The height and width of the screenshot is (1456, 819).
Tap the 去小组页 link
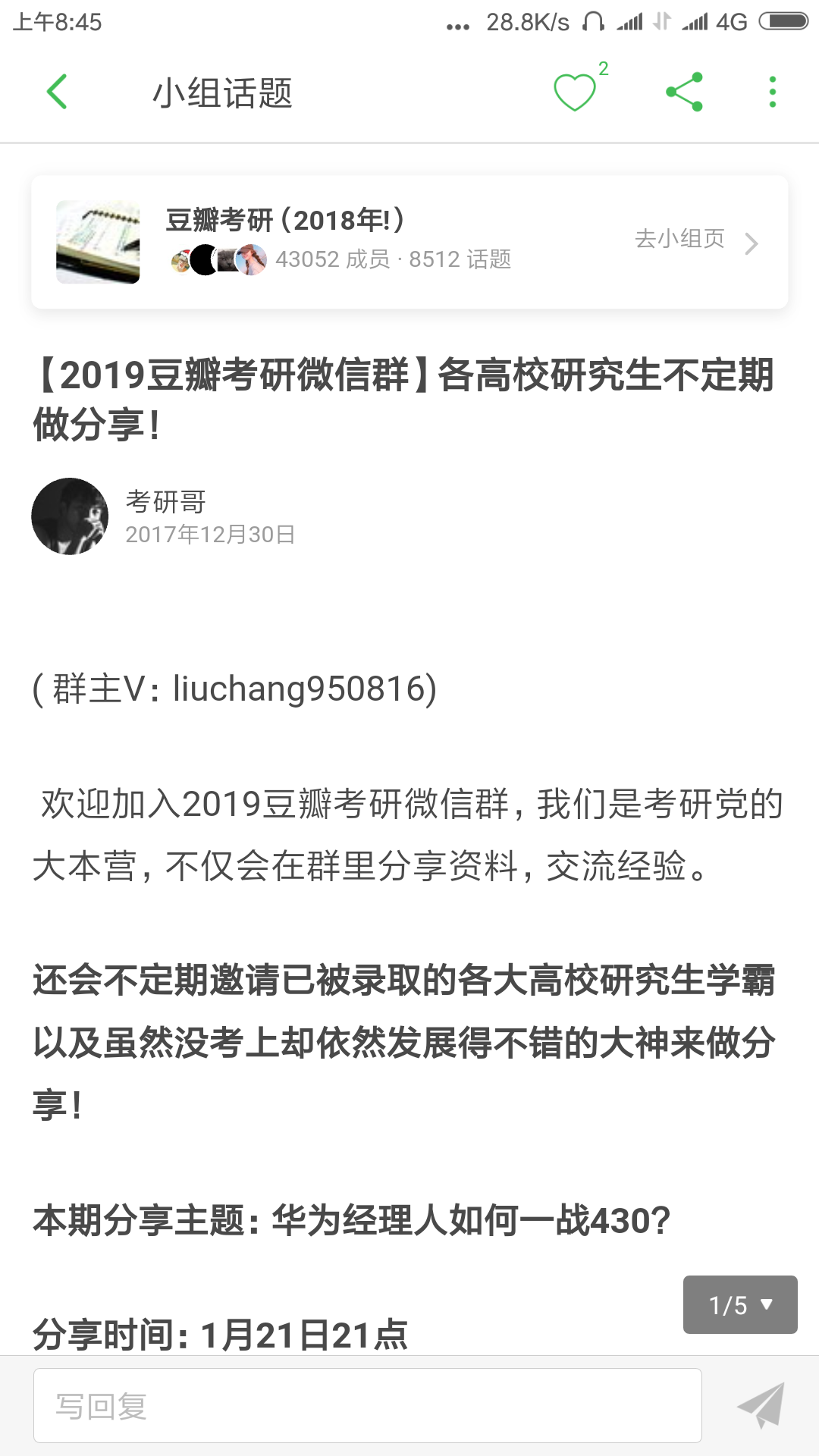click(695, 240)
